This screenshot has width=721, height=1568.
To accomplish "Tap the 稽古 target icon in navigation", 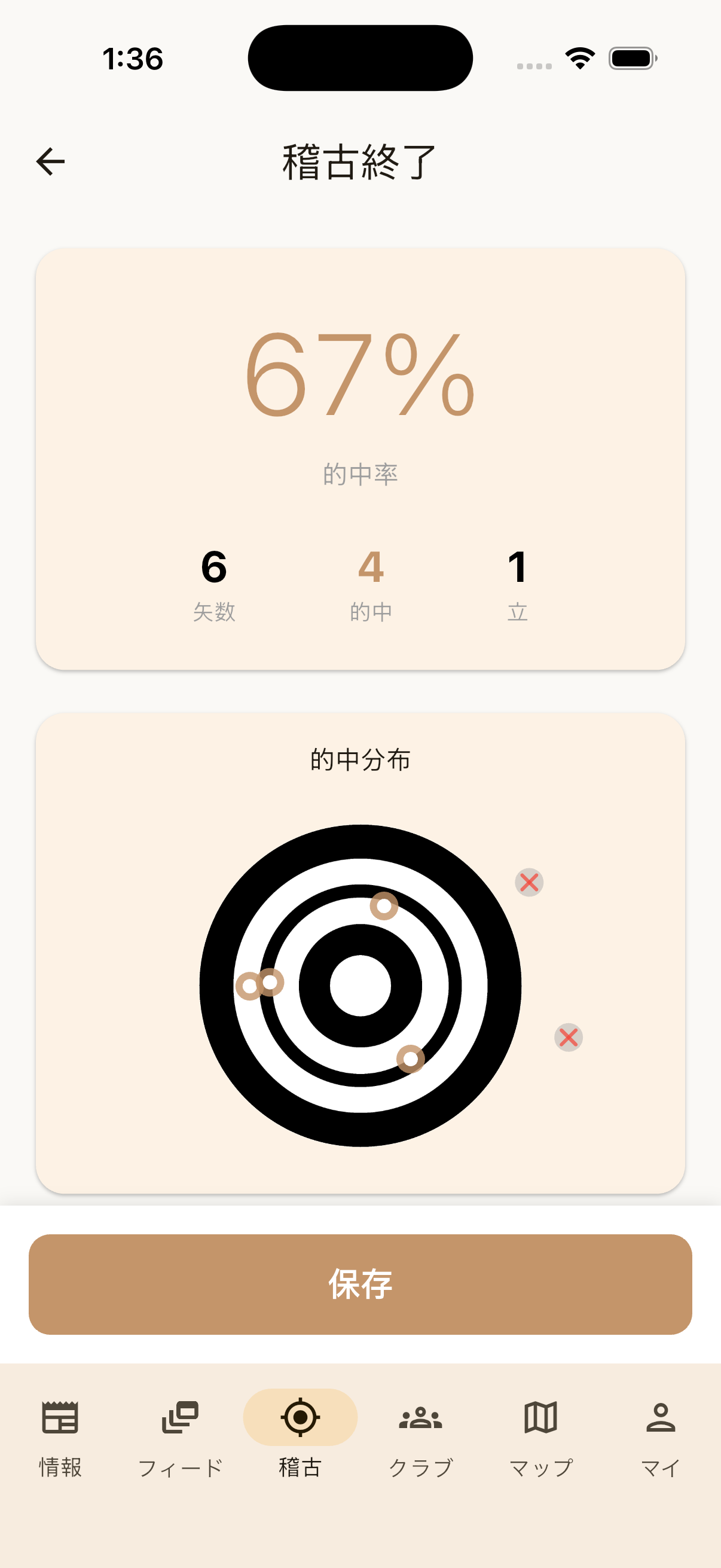I will click(x=301, y=1417).
